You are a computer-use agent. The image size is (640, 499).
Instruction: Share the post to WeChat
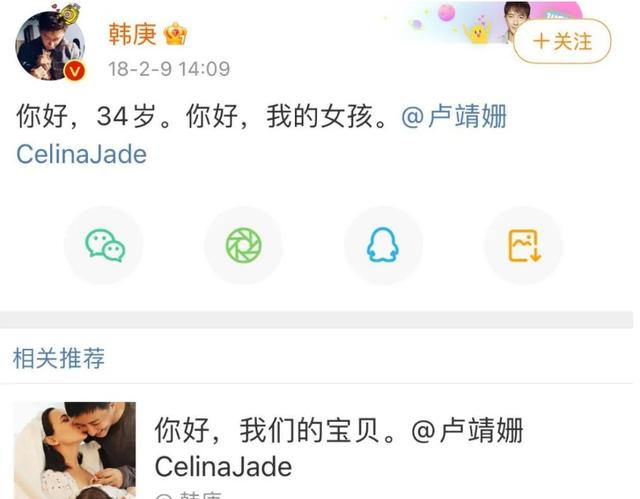pos(104,245)
